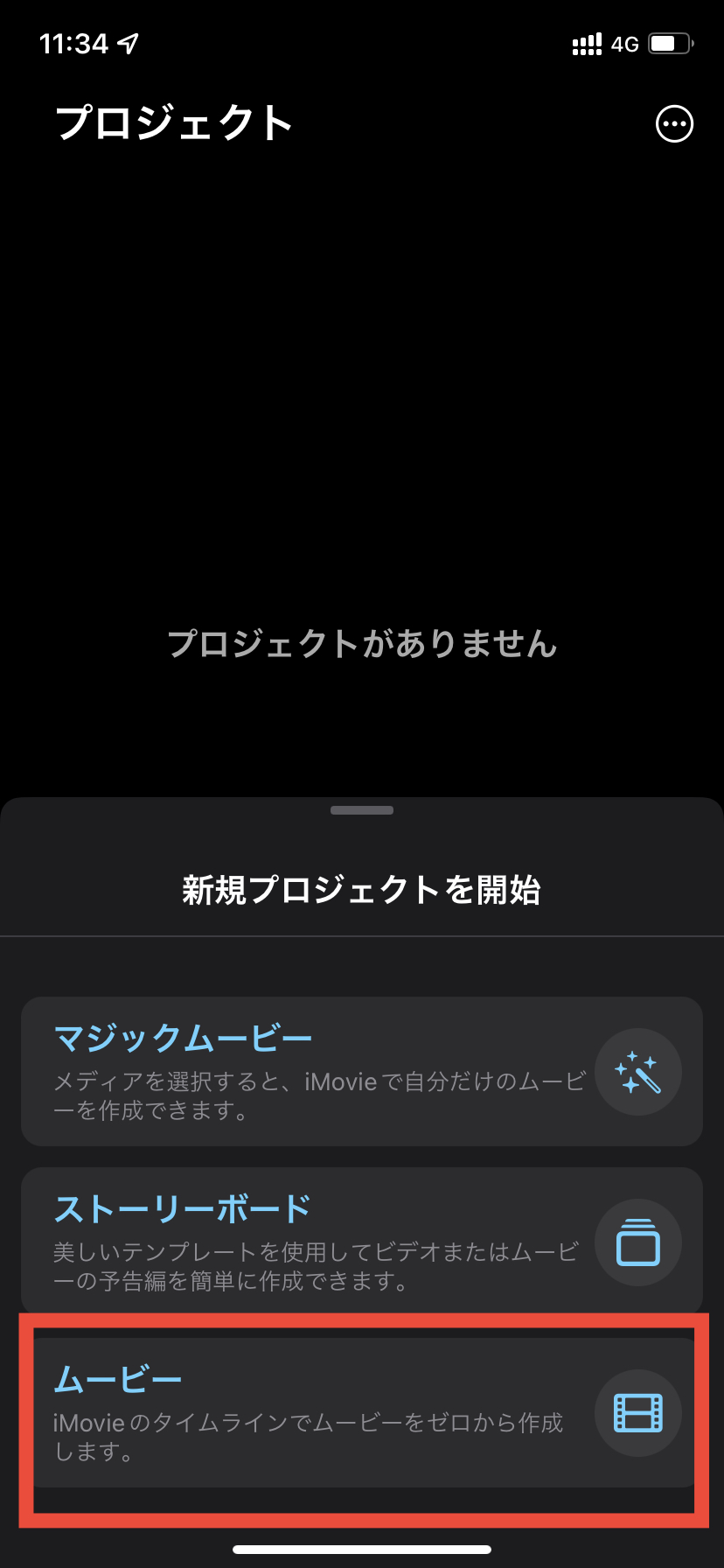Tap the sheet grabber handle
Viewport: 724px width, 1568px height.
[361, 810]
